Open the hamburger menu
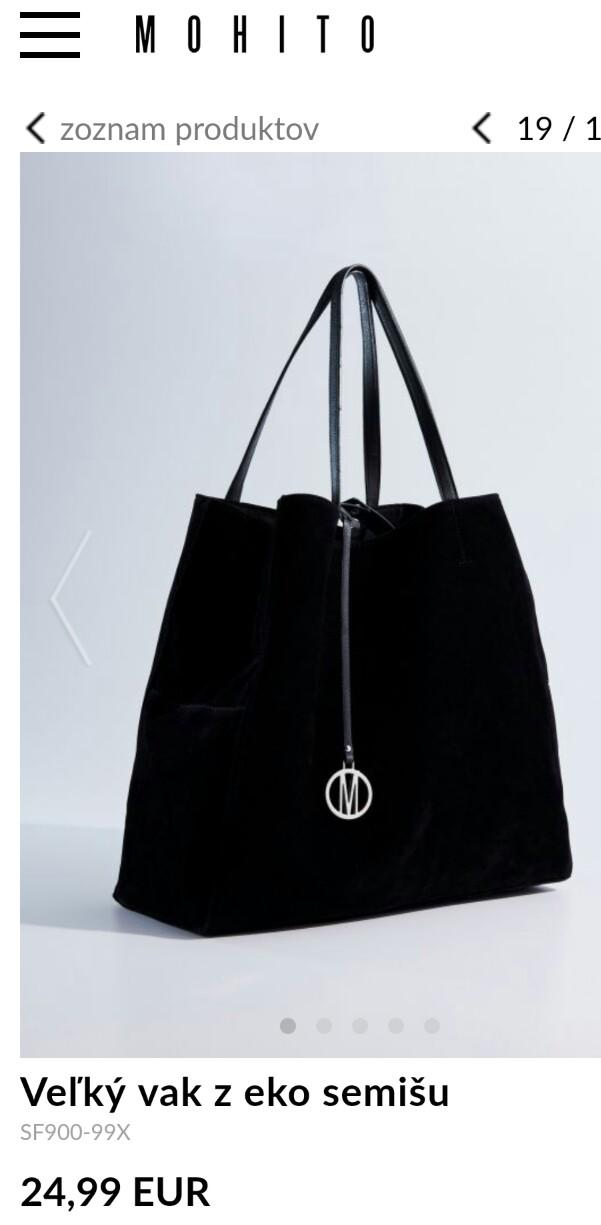Image resolution: width=601 pixels, height=1225 pixels. pos(49,35)
